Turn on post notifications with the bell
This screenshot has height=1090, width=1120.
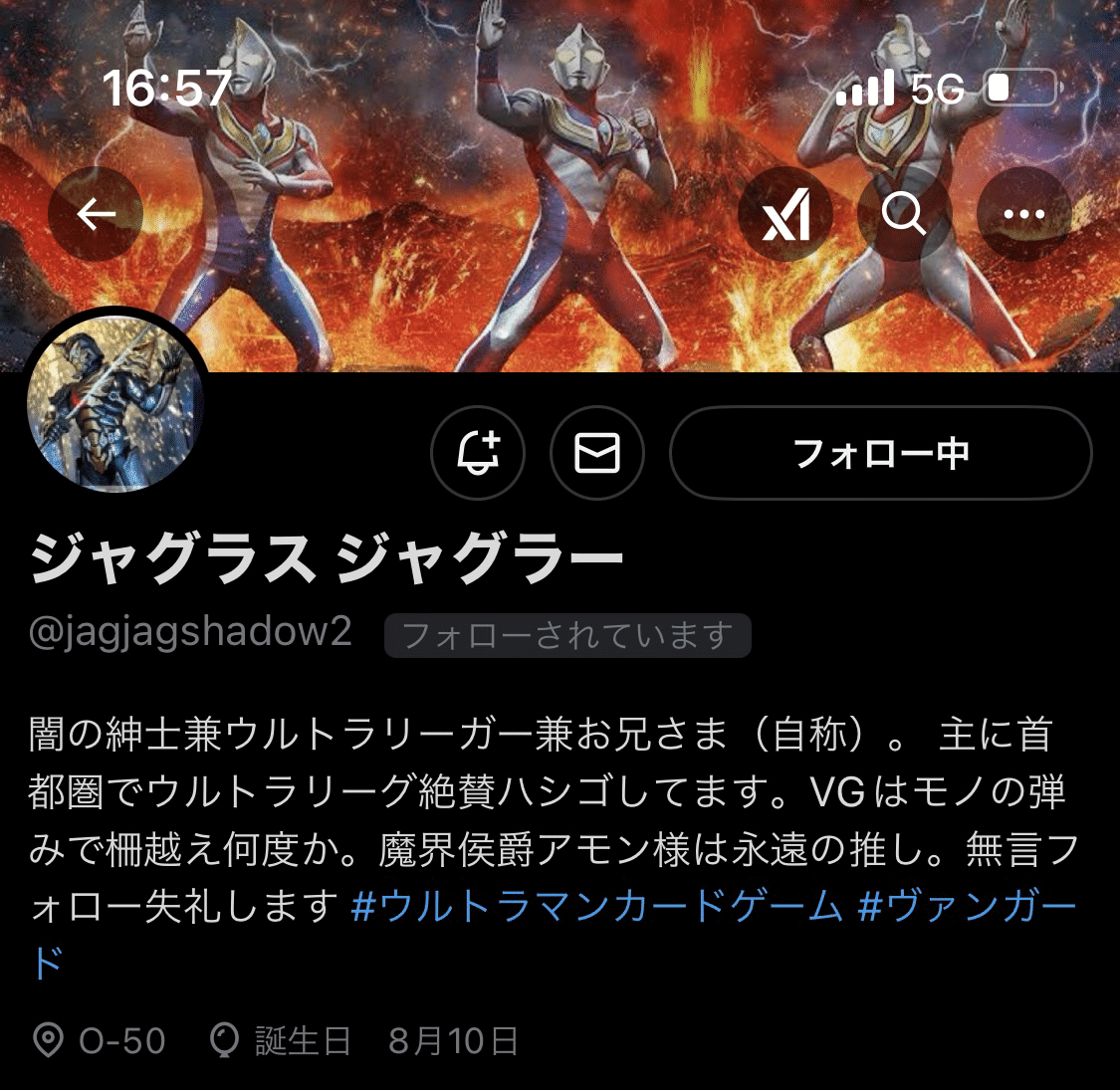[478, 453]
